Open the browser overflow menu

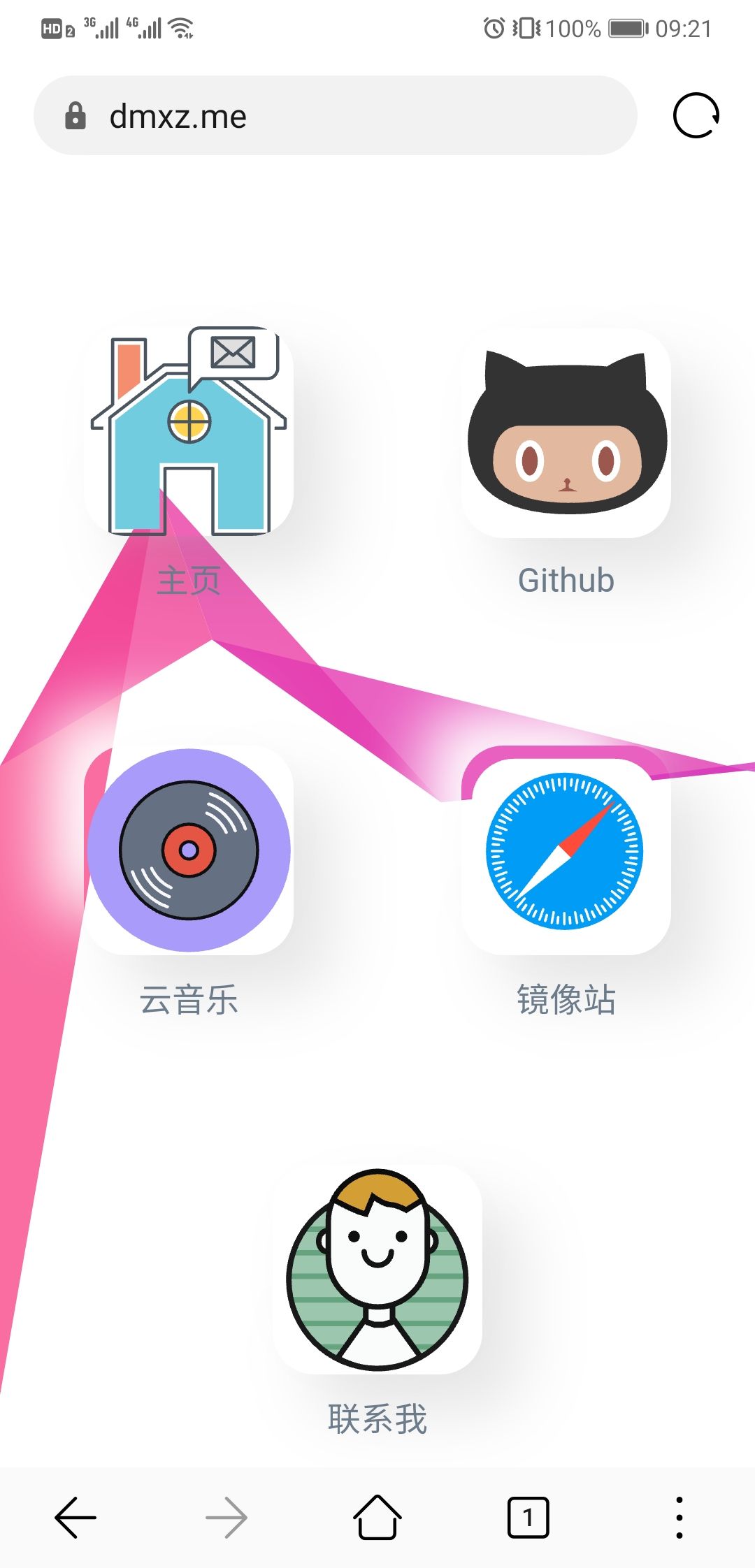coord(679,1518)
